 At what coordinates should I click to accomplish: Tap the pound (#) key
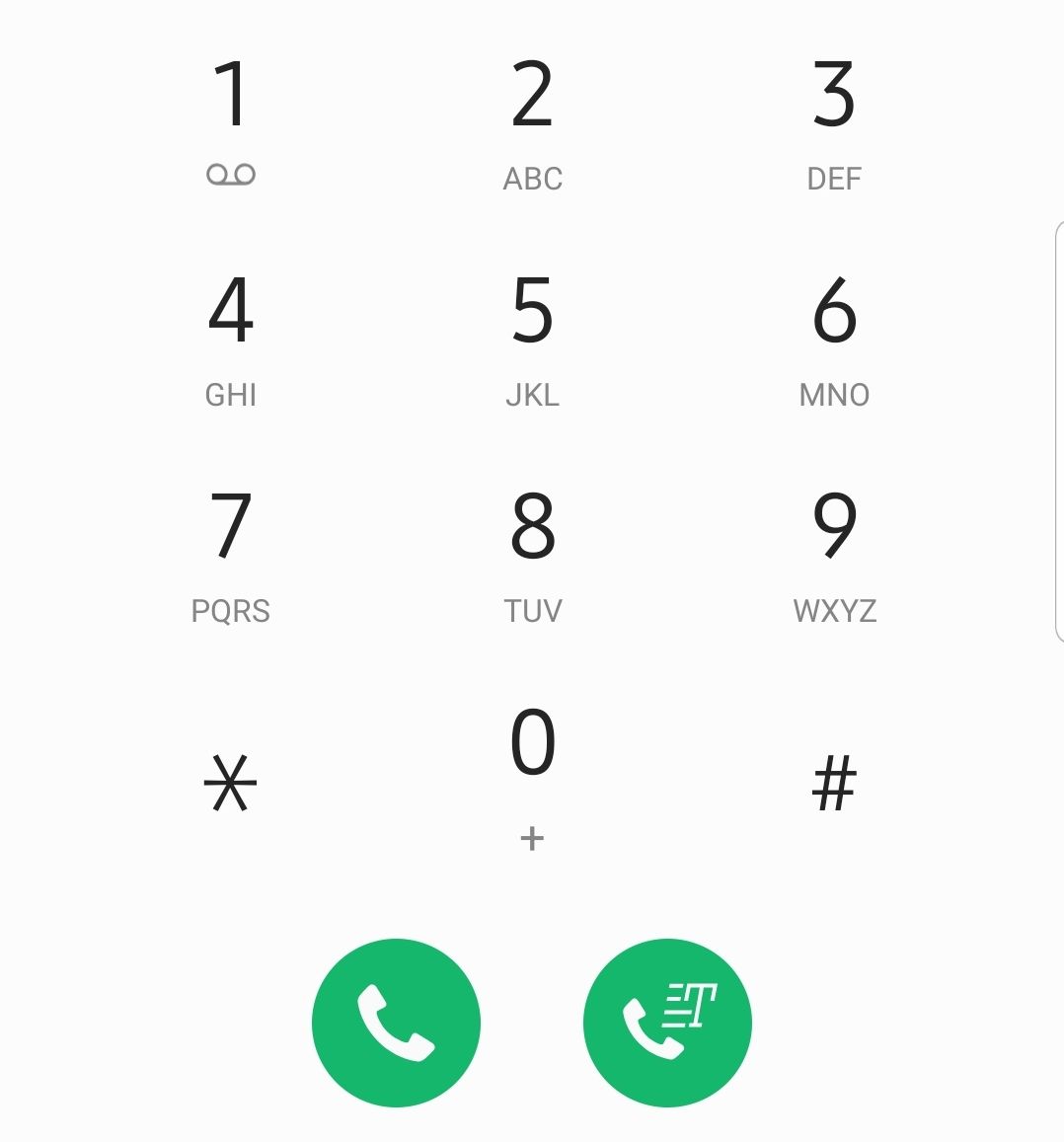click(834, 783)
